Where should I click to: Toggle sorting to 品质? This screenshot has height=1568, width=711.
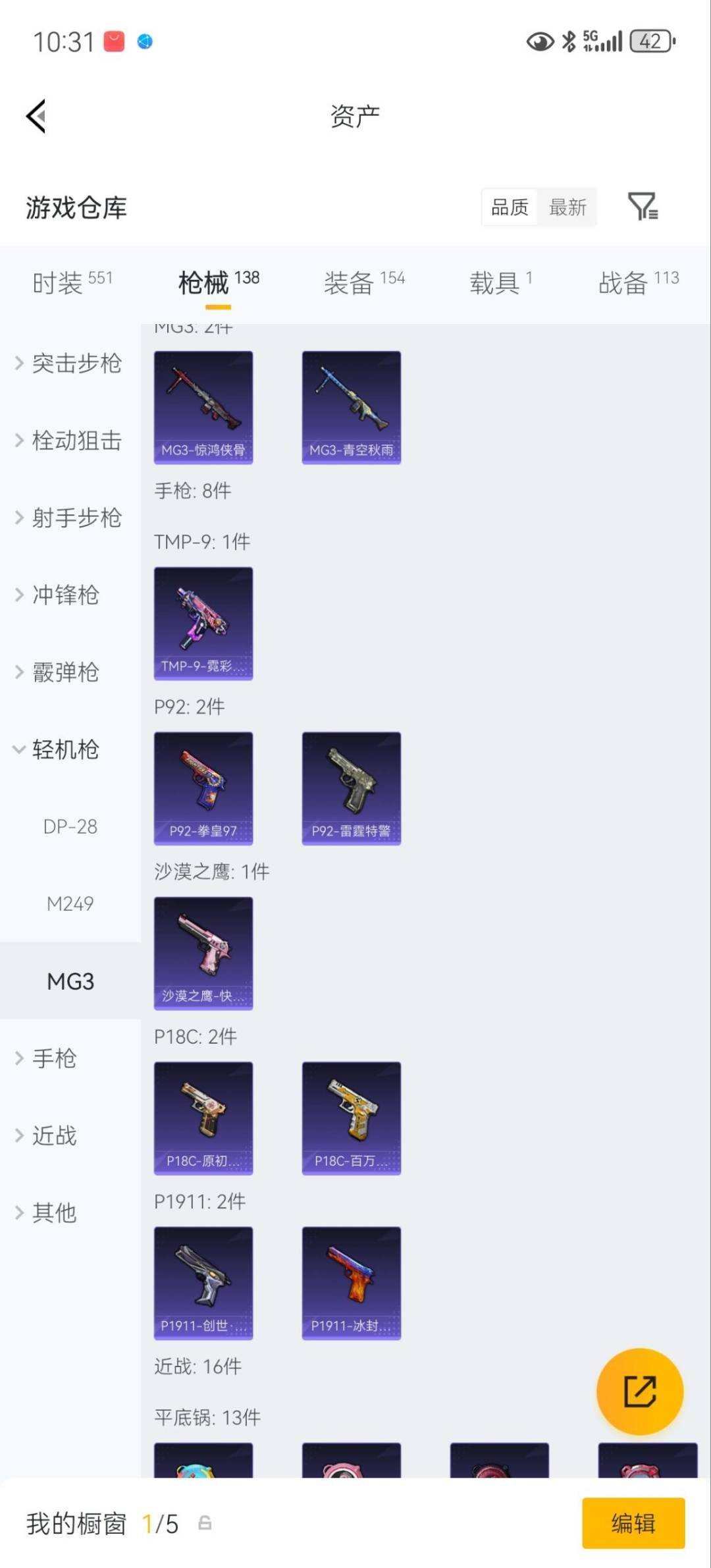[508, 207]
